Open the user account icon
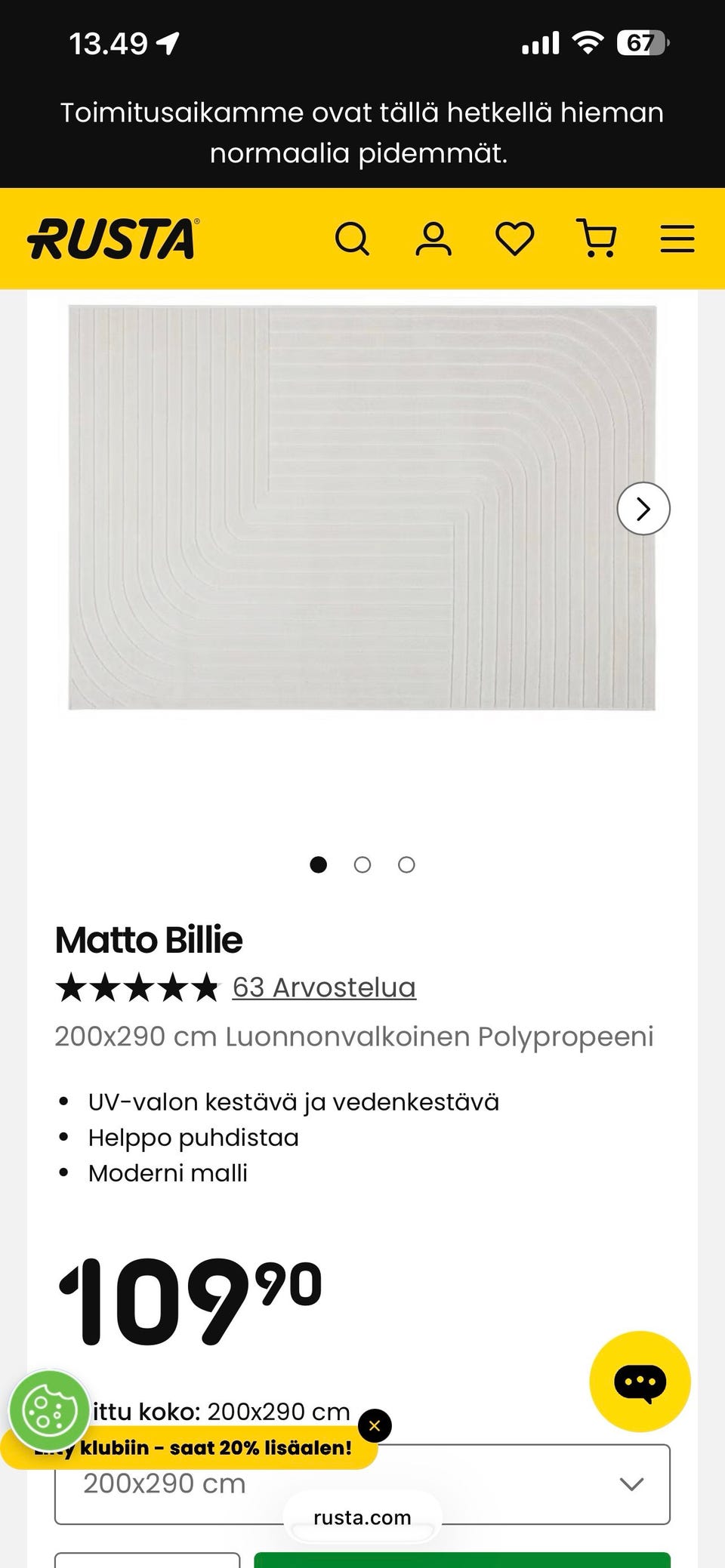The image size is (725, 1568). pos(433,239)
